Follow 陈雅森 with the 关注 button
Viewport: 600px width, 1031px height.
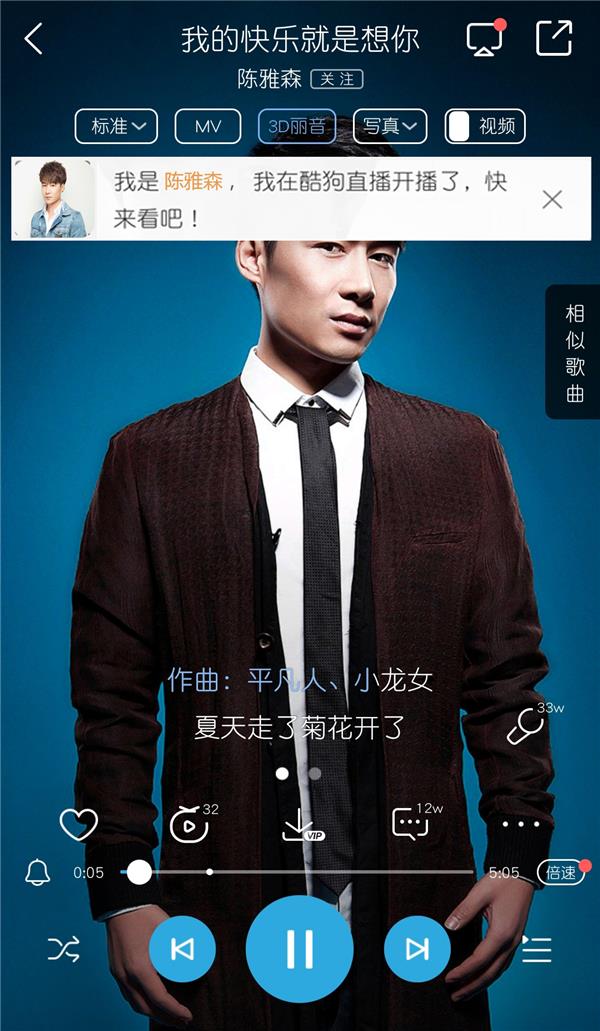point(336,78)
